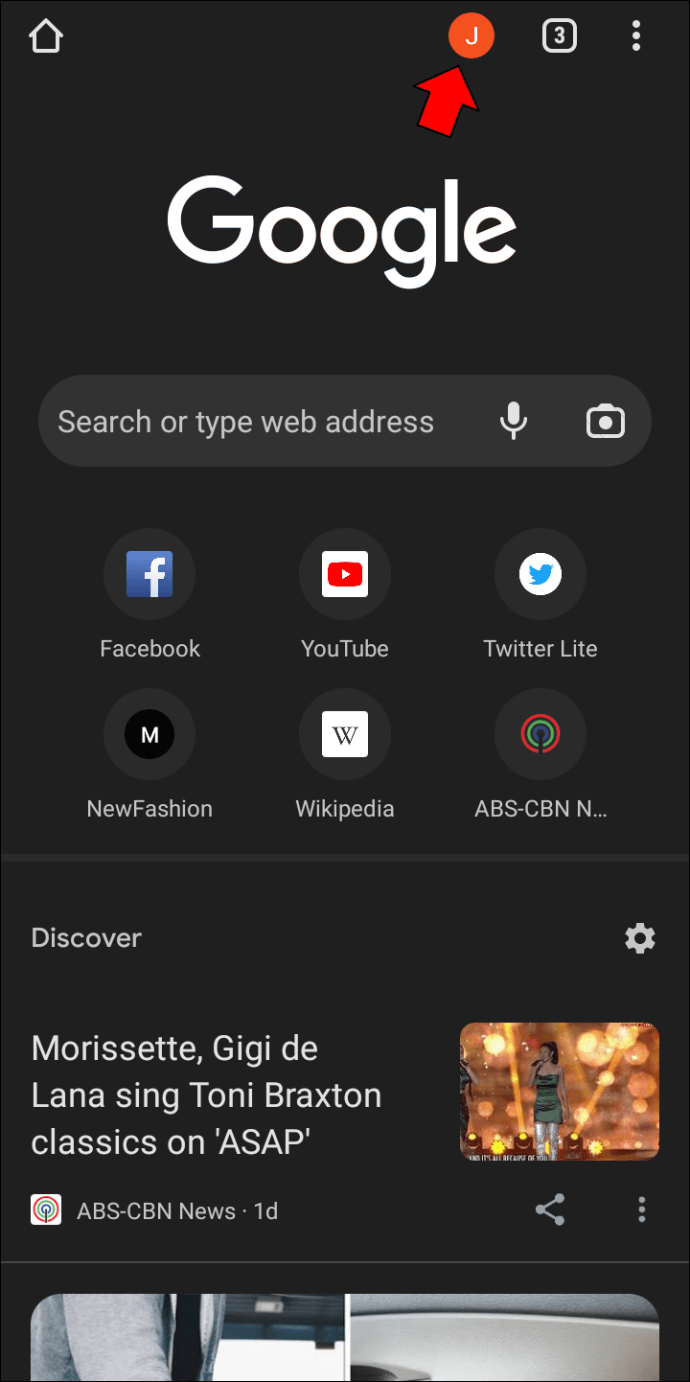Viewport: 690px width, 1382px height.
Task: Open the tab switcher showing 3 tabs
Action: coord(559,37)
